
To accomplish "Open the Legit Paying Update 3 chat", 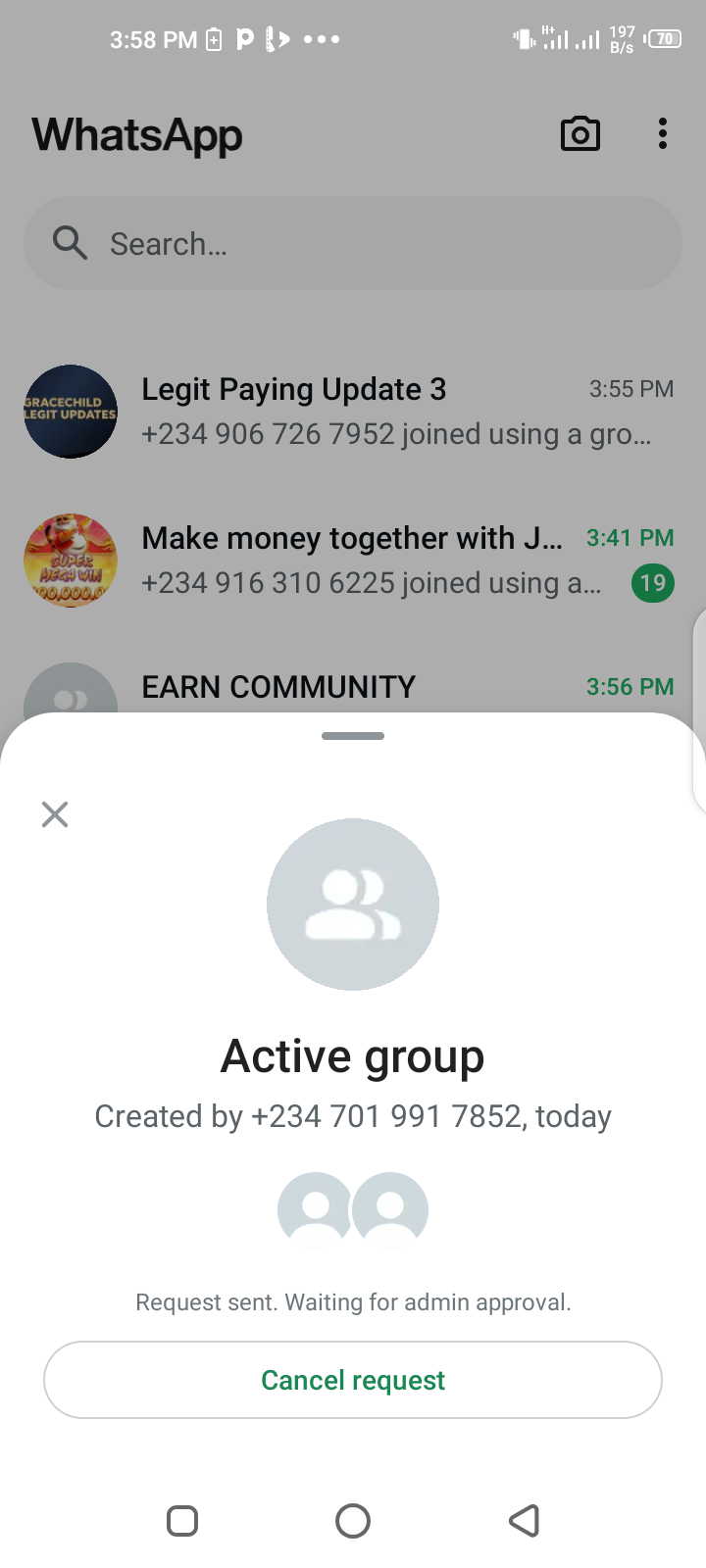I will [x=353, y=412].
